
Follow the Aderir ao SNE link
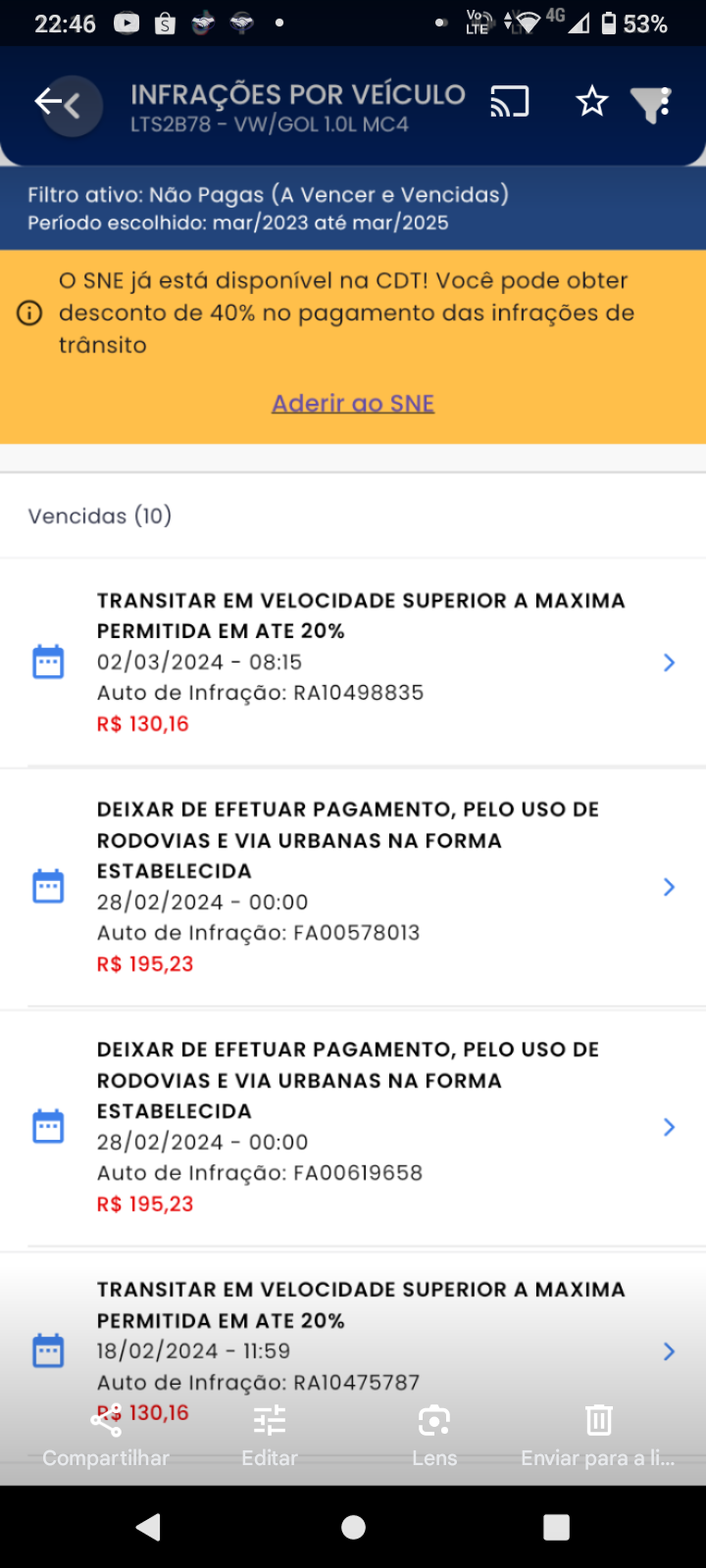[x=353, y=403]
